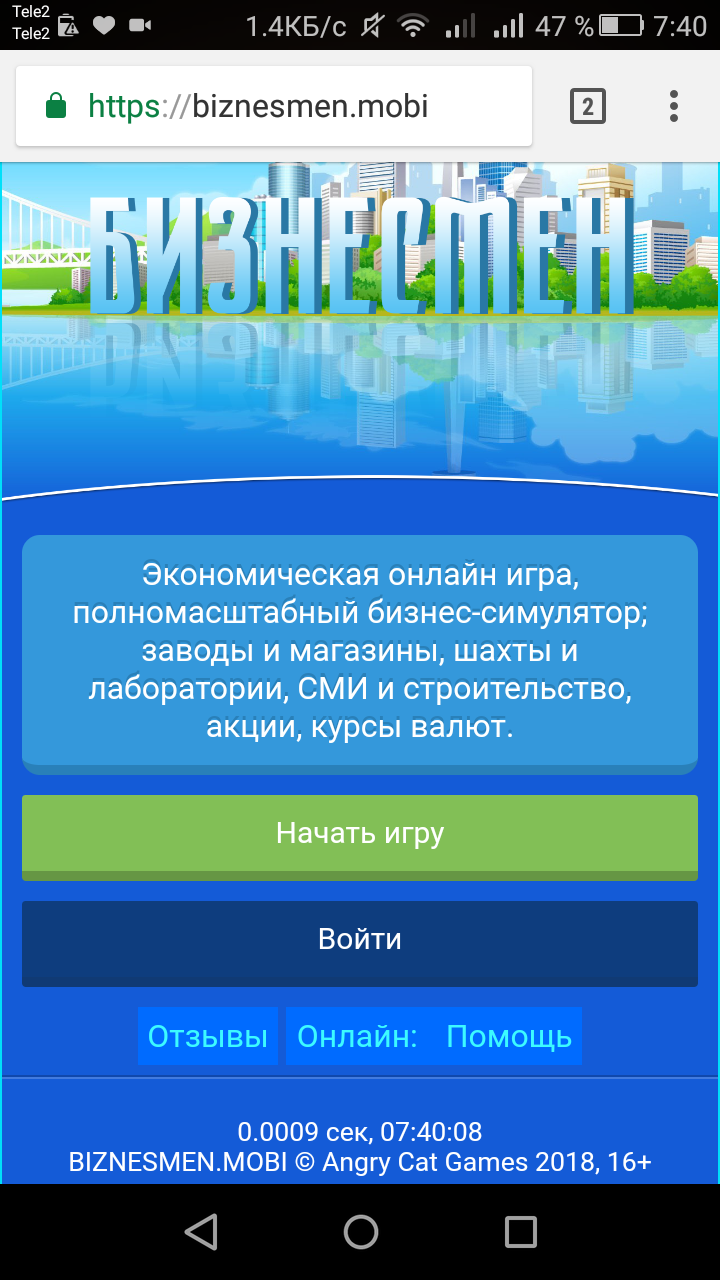Open the Помощь help link
720x1280 pixels.
(509, 1037)
